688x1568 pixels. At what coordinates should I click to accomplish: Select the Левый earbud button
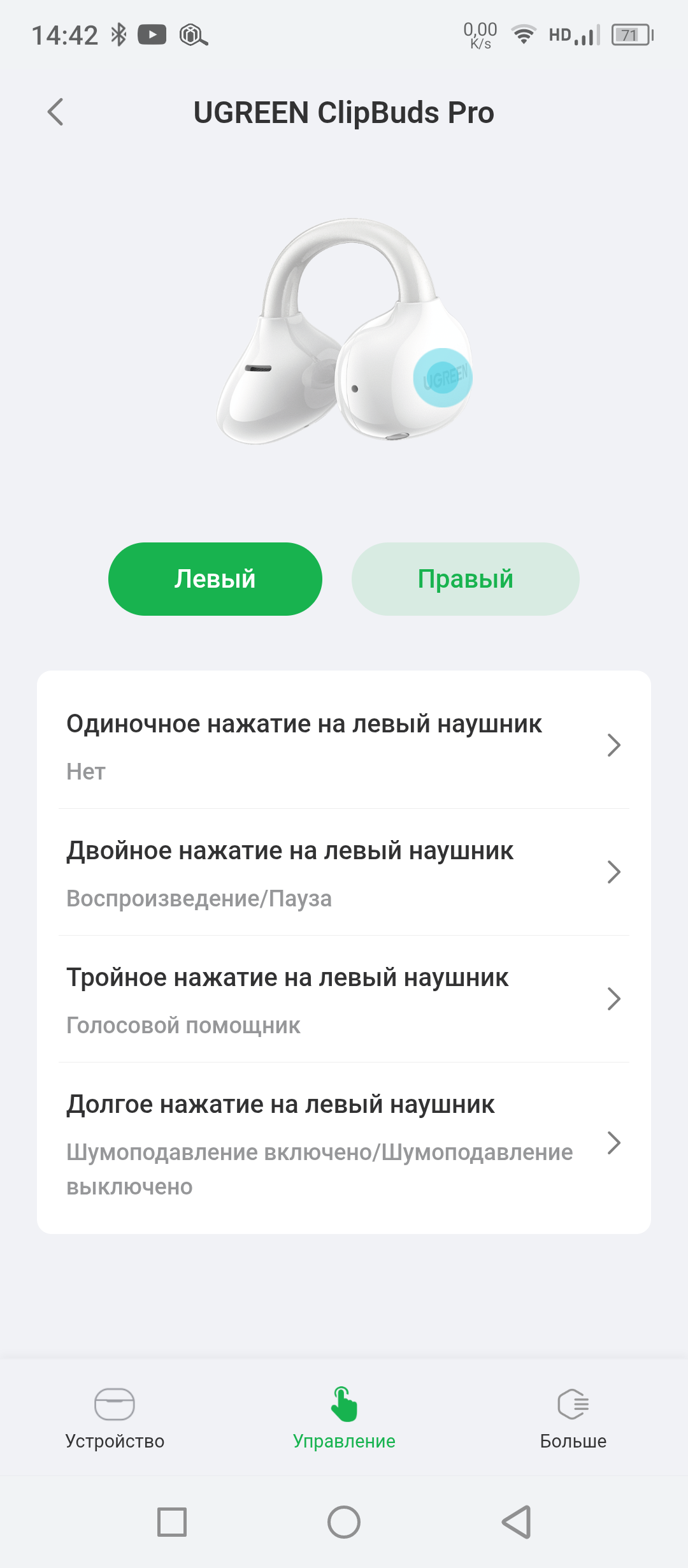215,579
